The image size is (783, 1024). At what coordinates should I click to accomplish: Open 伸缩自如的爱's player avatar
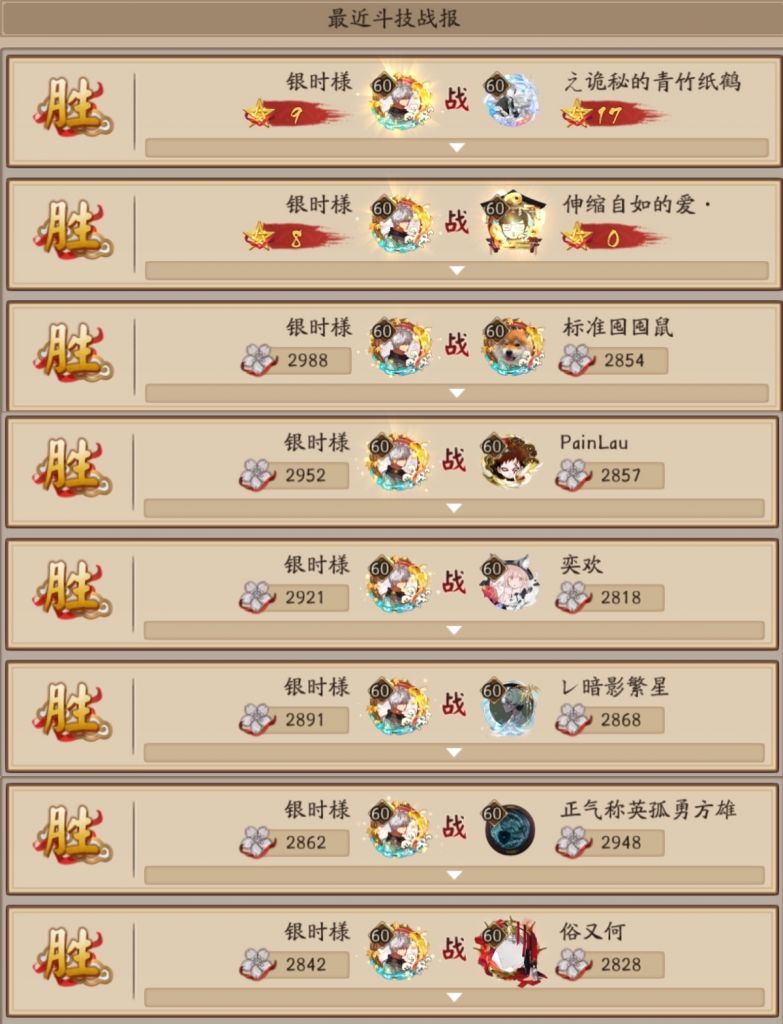click(x=513, y=222)
